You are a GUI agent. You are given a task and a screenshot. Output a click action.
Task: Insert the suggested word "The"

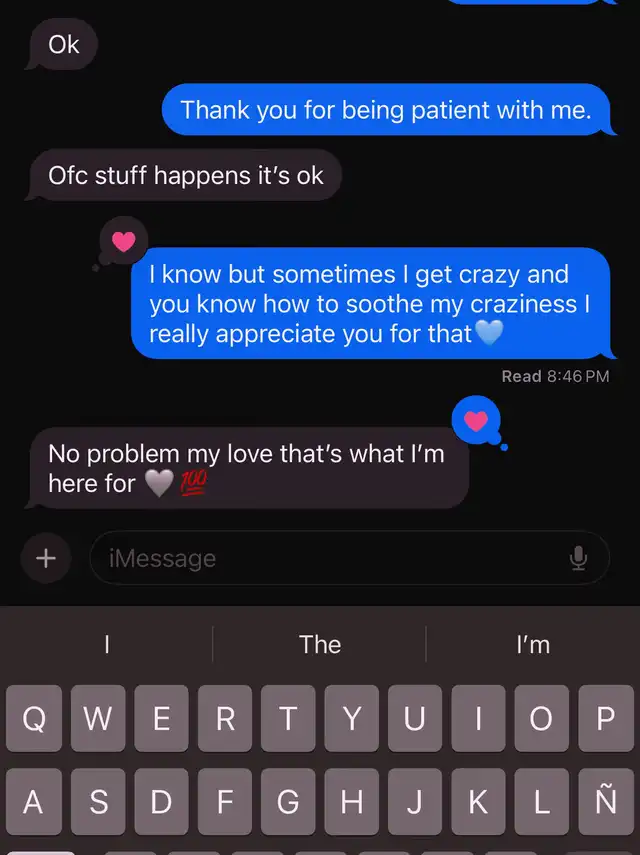pos(320,645)
